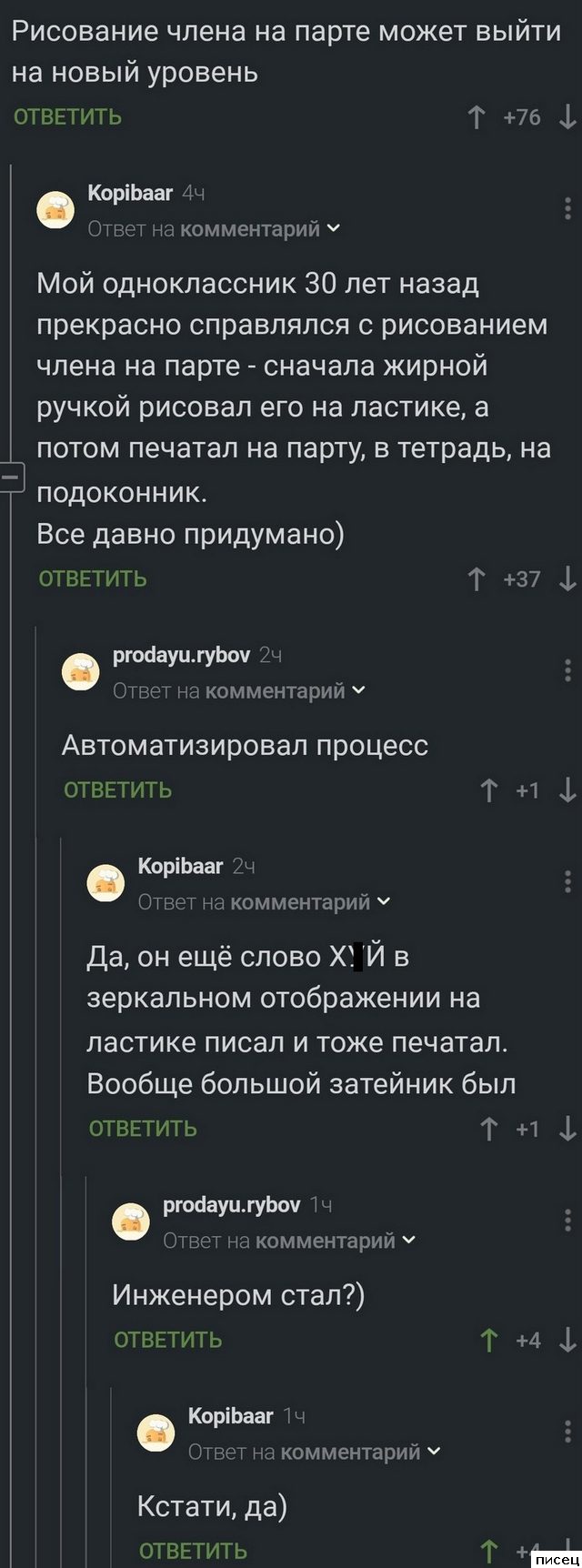Reply to the top comment with +76 rating
This screenshot has height=1568, width=582.
pos(68,117)
